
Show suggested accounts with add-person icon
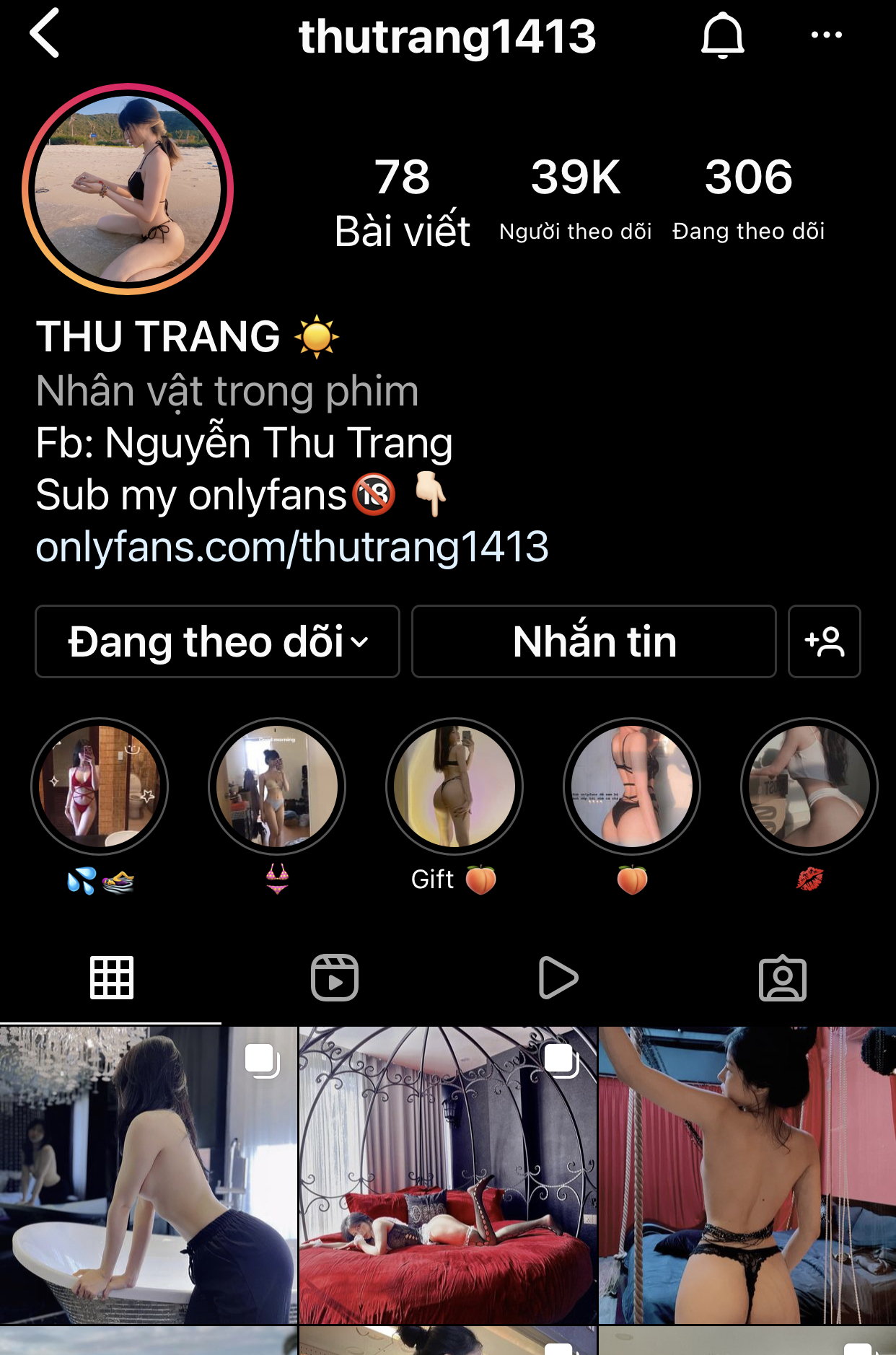point(825,641)
